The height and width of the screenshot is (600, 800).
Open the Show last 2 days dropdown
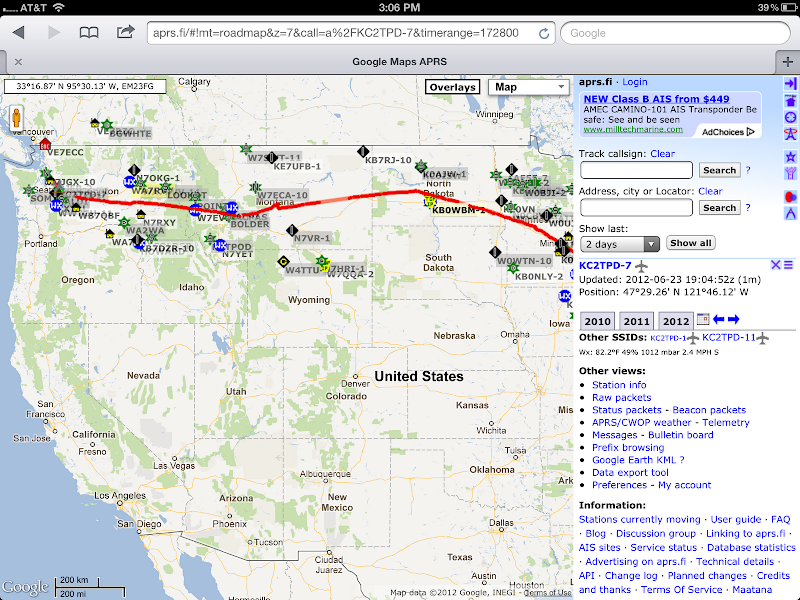pos(621,244)
